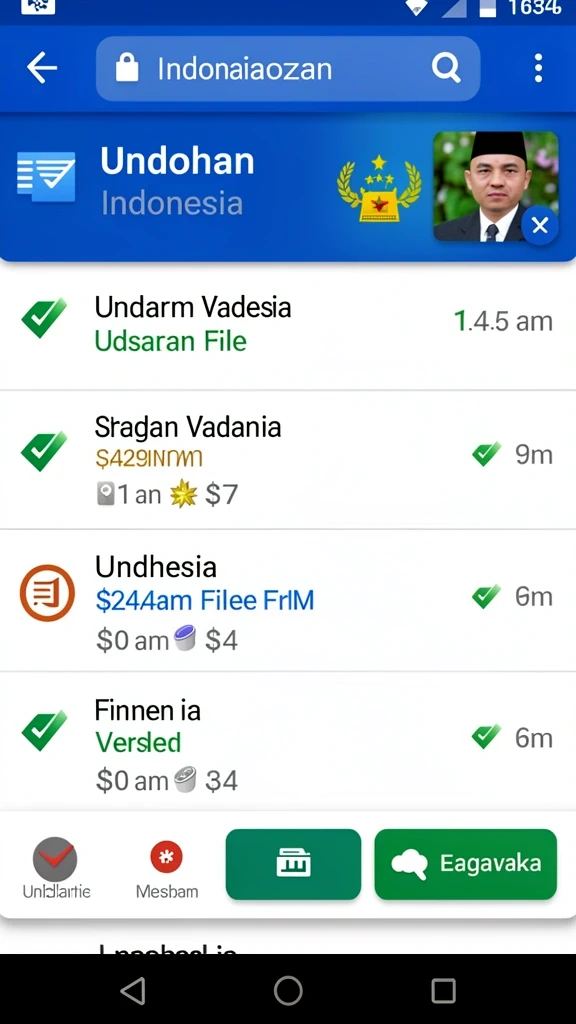This screenshot has width=576, height=1024.
Task: Open recent apps from the navigation bar
Action: point(443,990)
